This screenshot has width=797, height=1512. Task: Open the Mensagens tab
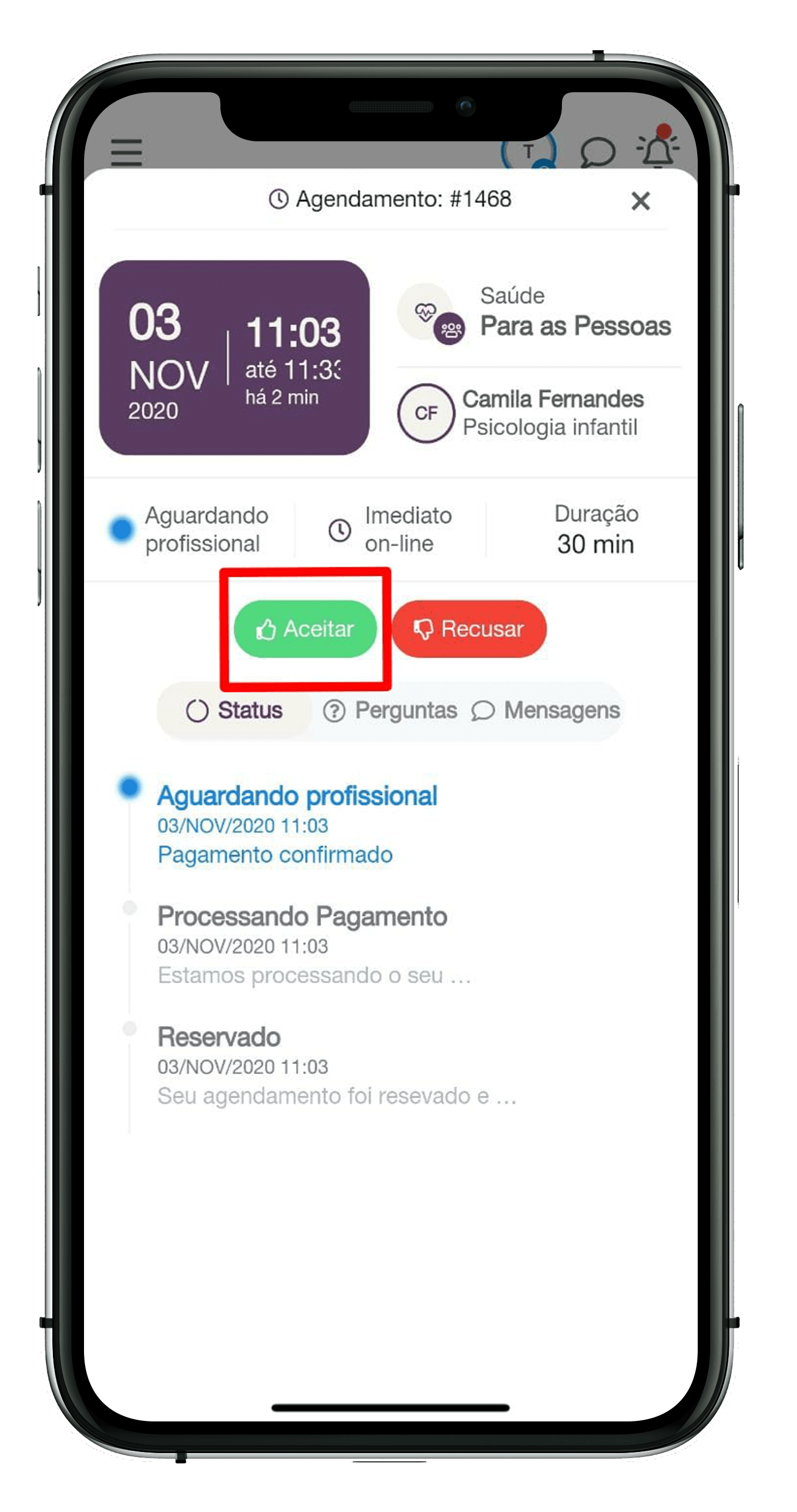click(x=546, y=710)
